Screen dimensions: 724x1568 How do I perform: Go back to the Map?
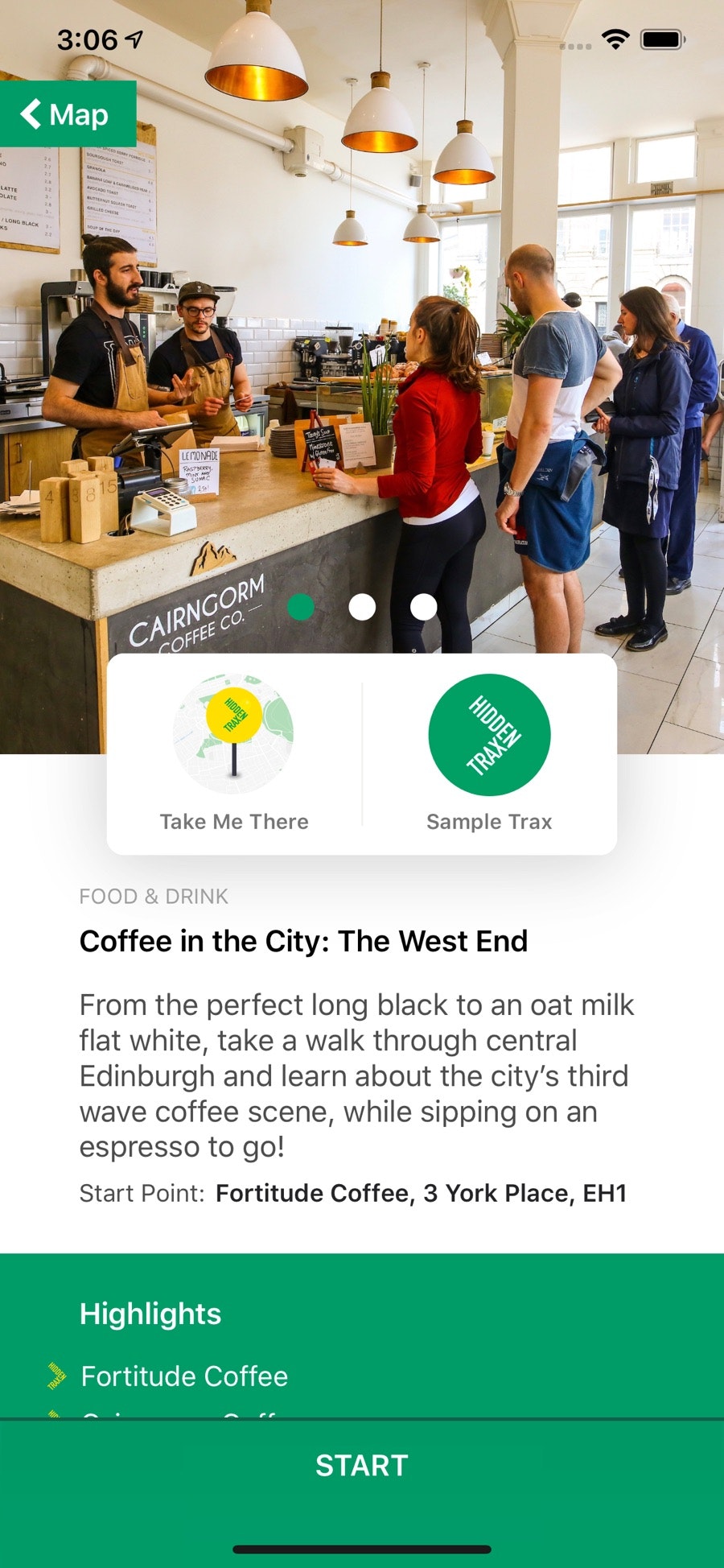[68, 114]
